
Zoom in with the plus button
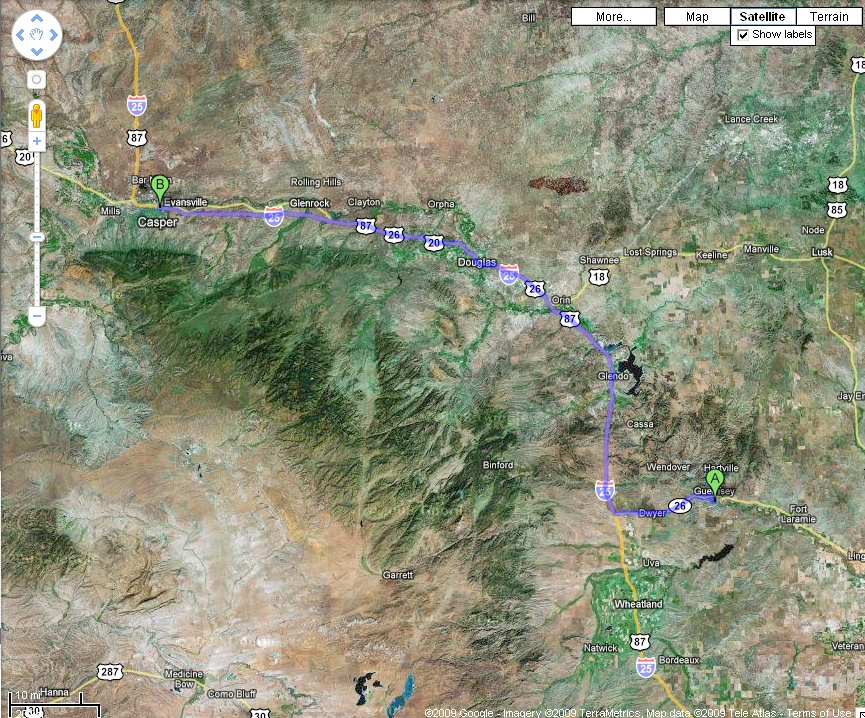click(x=37, y=142)
